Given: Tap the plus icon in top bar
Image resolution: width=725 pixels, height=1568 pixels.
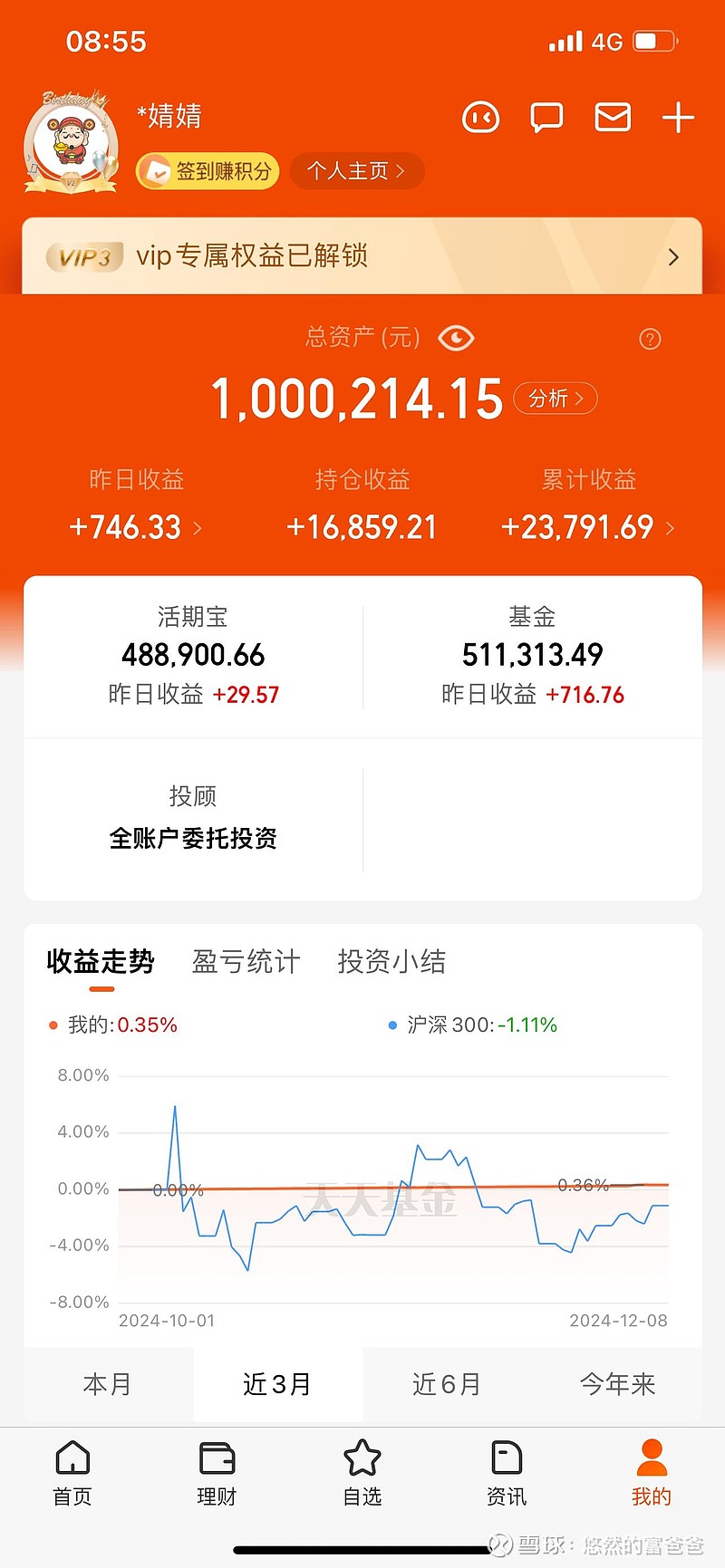Looking at the screenshot, I should click(677, 118).
